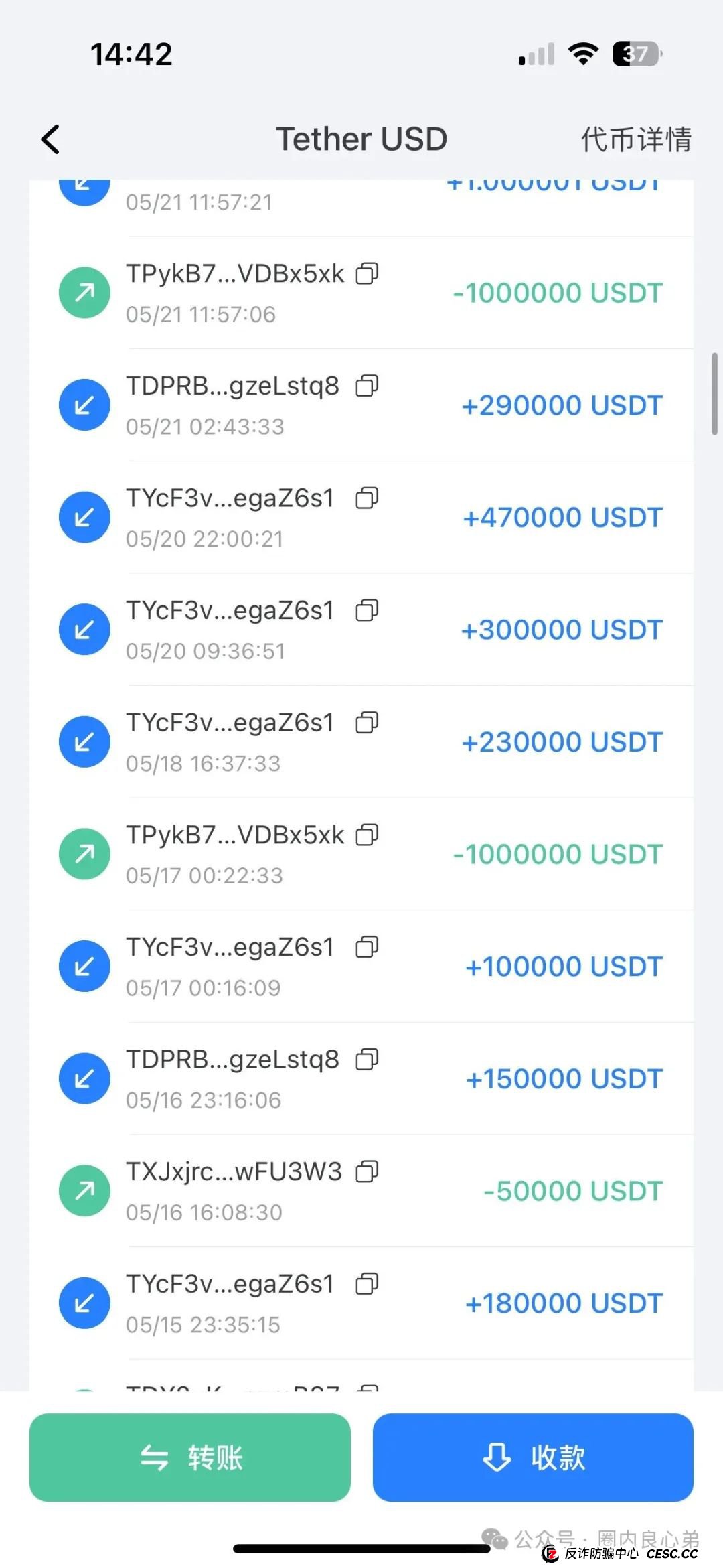Screen dimensions: 723x1568
Task: Tap the receive icon on the +180000 USDT row
Action: [x=84, y=1302]
